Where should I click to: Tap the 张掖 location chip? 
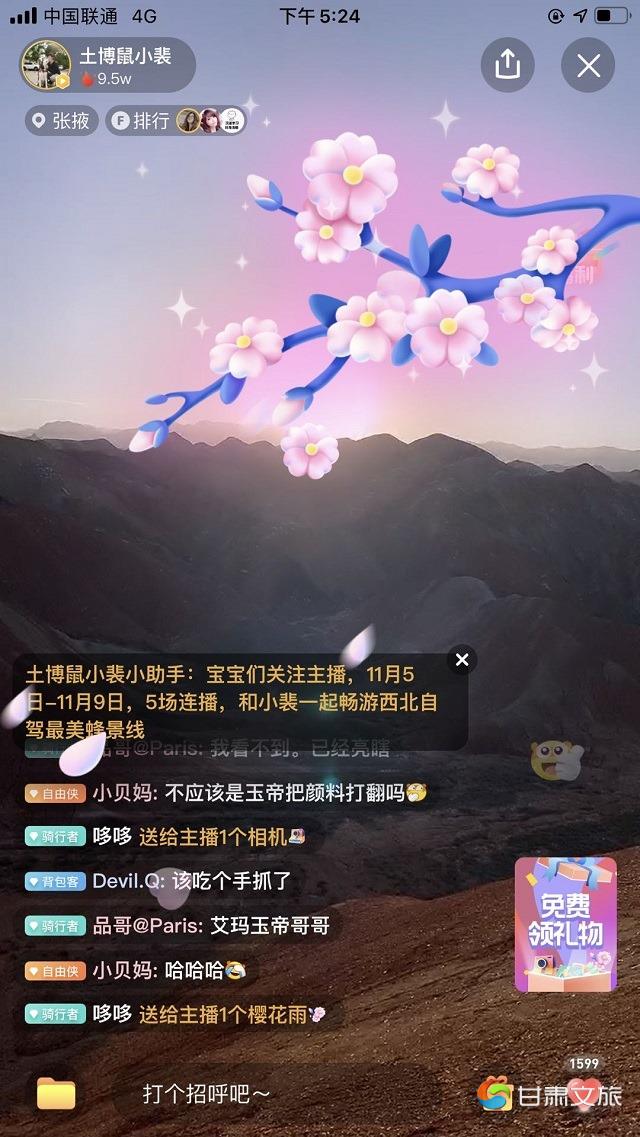tap(62, 121)
